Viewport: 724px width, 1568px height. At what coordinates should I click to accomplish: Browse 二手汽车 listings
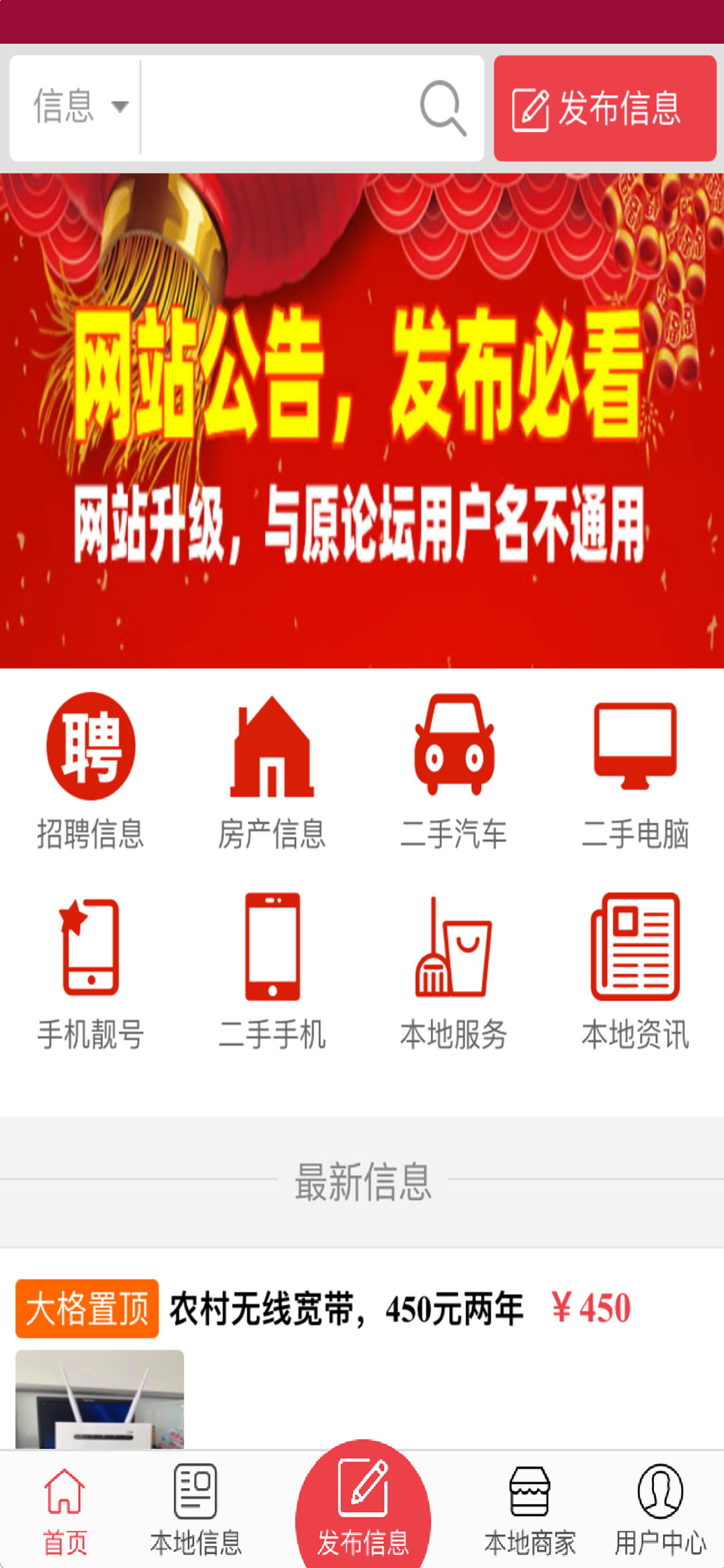click(x=454, y=770)
